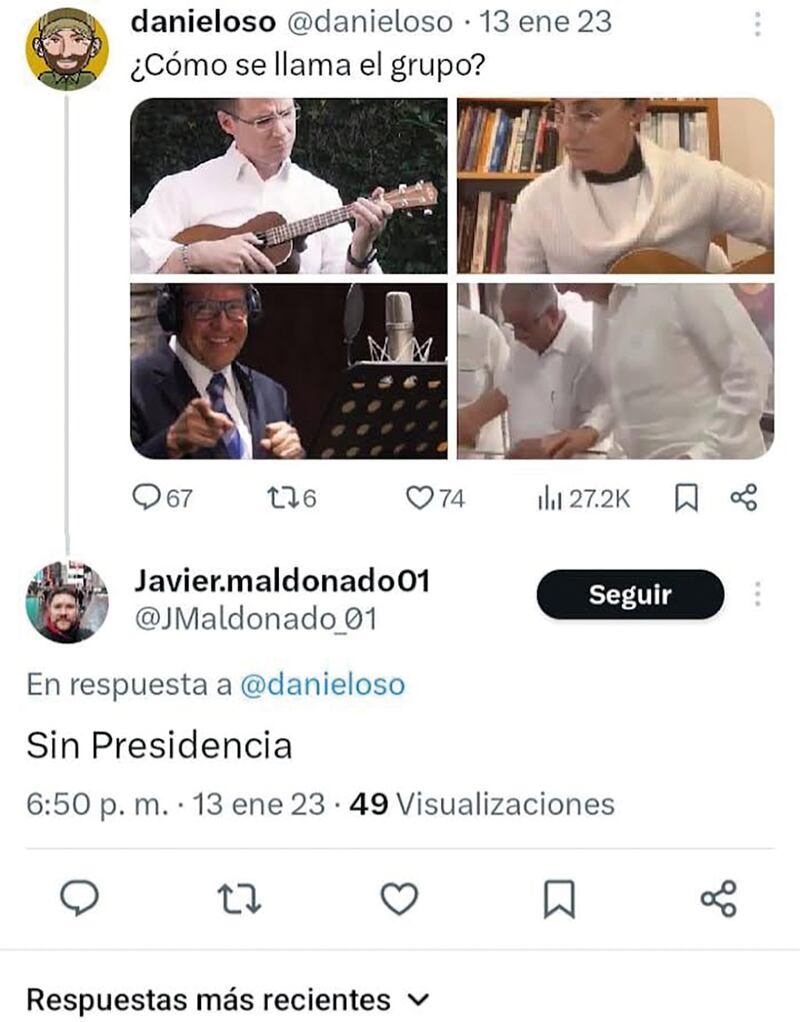Share the Sin Presidencia reply
The width and height of the screenshot is (800, 1022).
point(718,899)
